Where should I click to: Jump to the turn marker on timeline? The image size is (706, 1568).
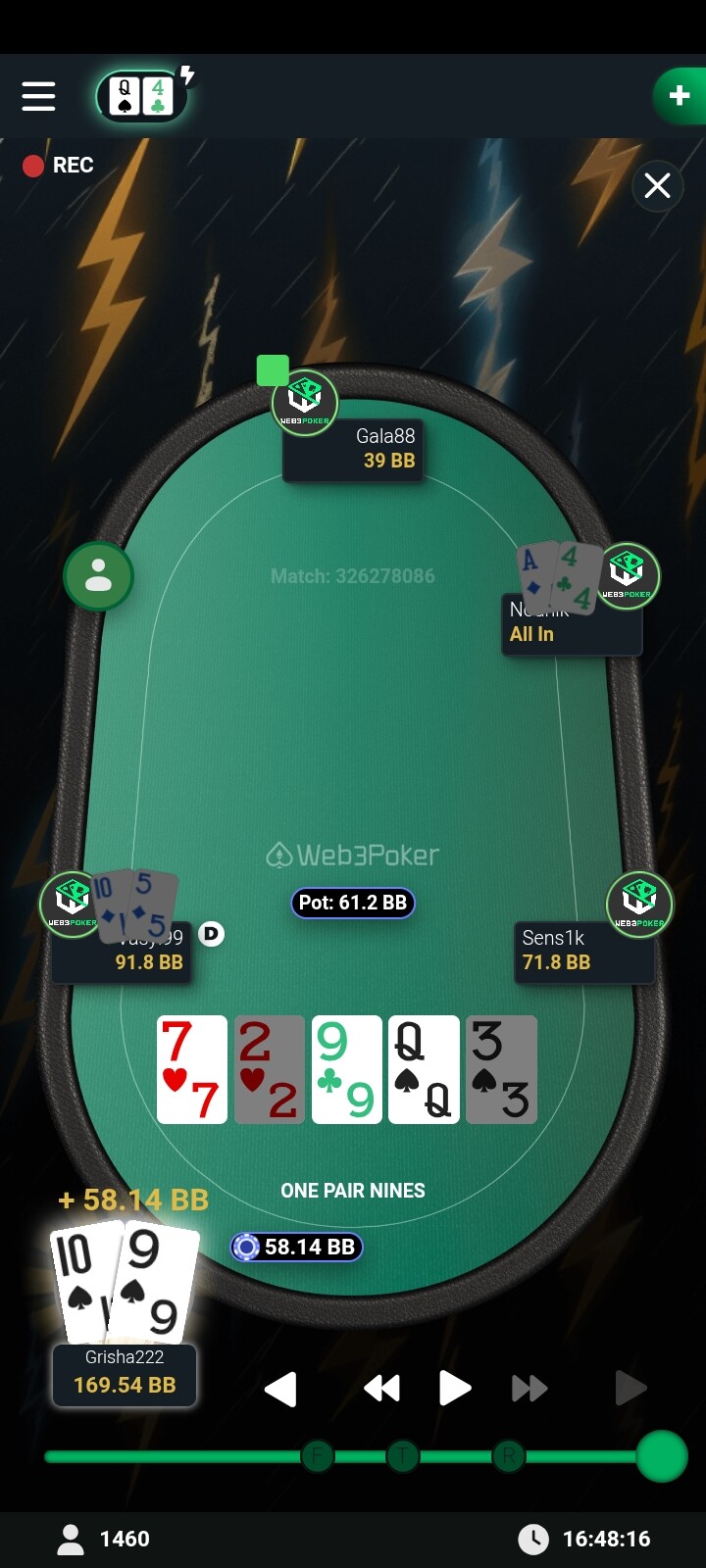point(402,1456)
